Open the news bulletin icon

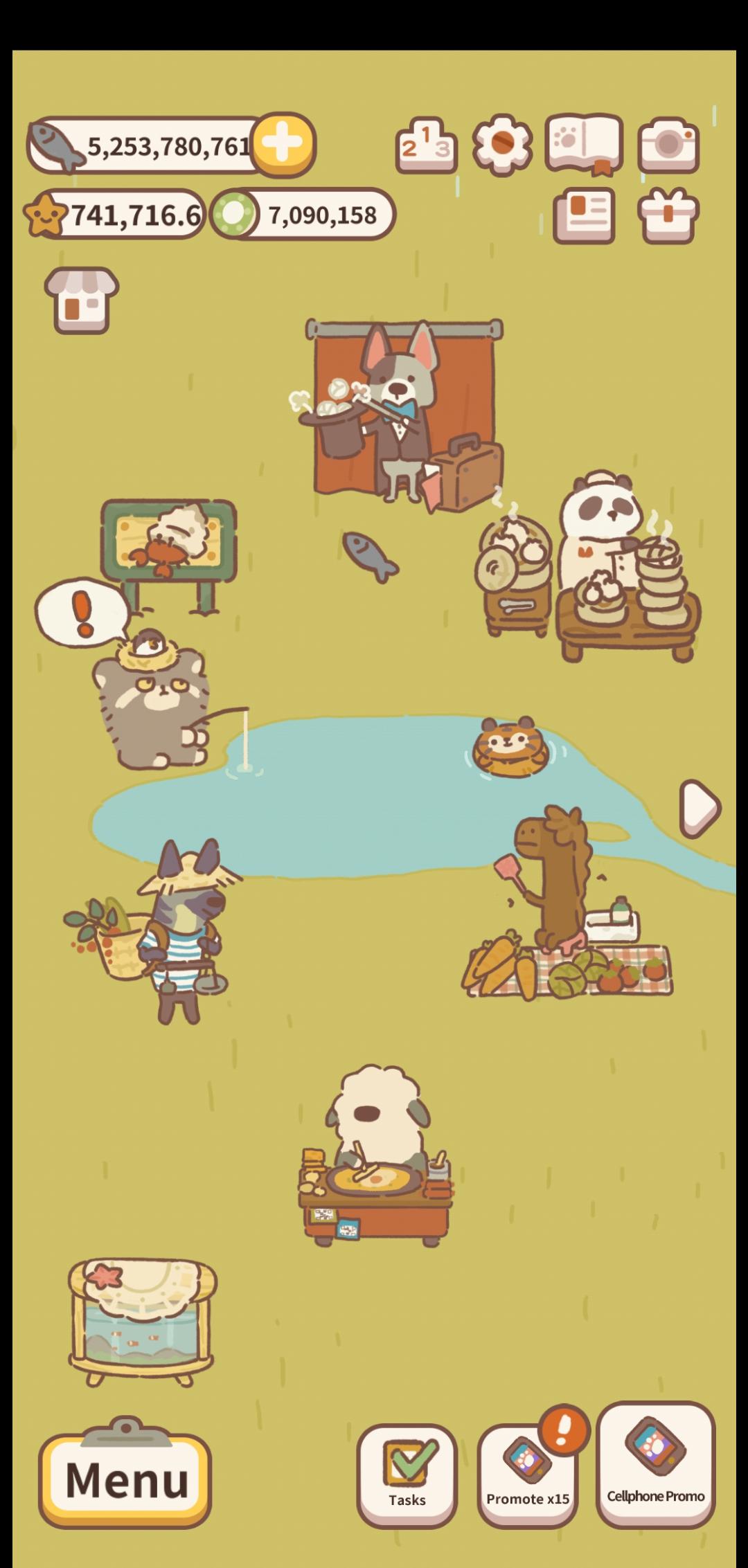click(x=584, y=215)
